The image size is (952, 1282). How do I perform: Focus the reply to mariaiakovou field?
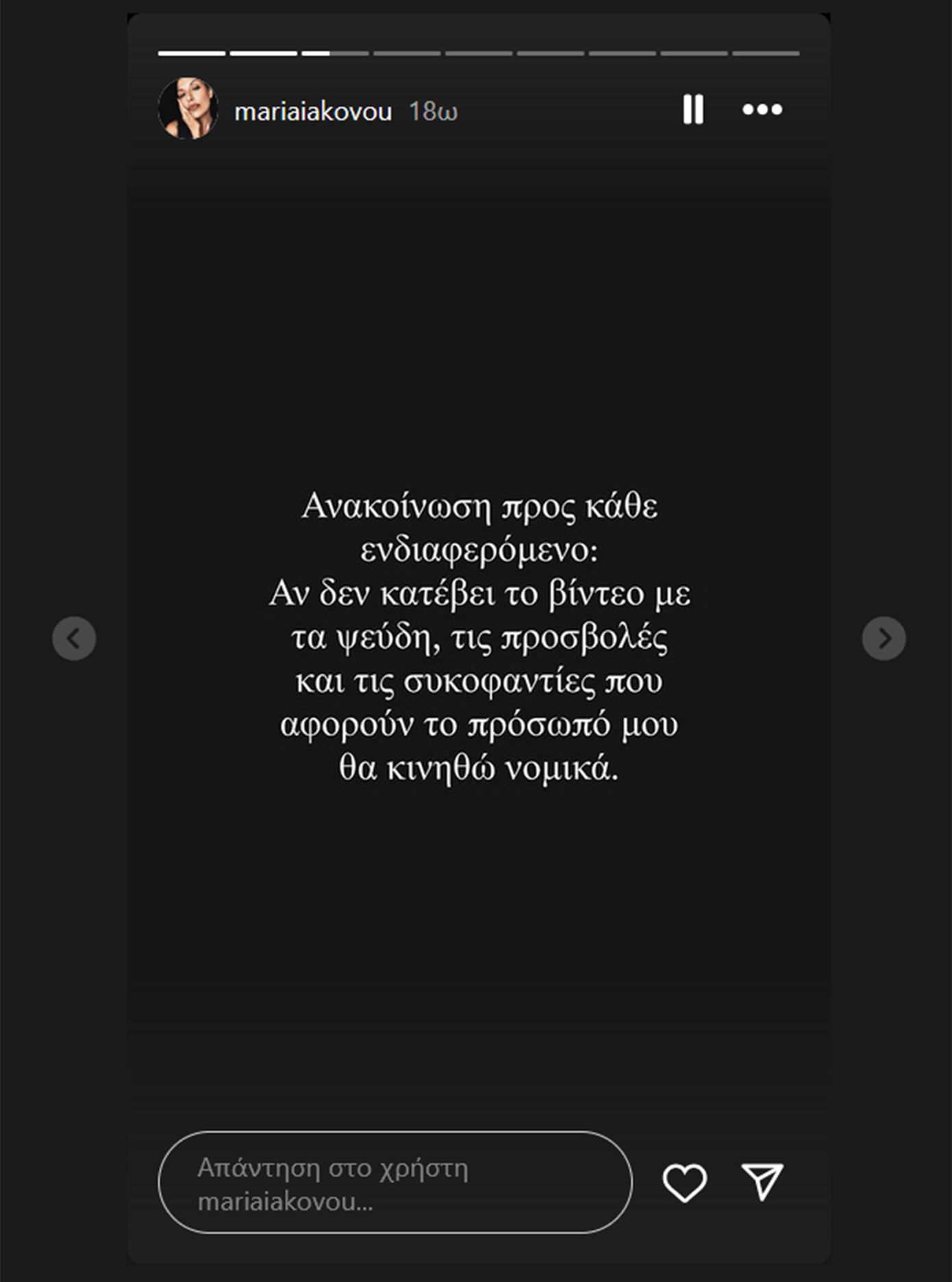(x=394, y=1183)
